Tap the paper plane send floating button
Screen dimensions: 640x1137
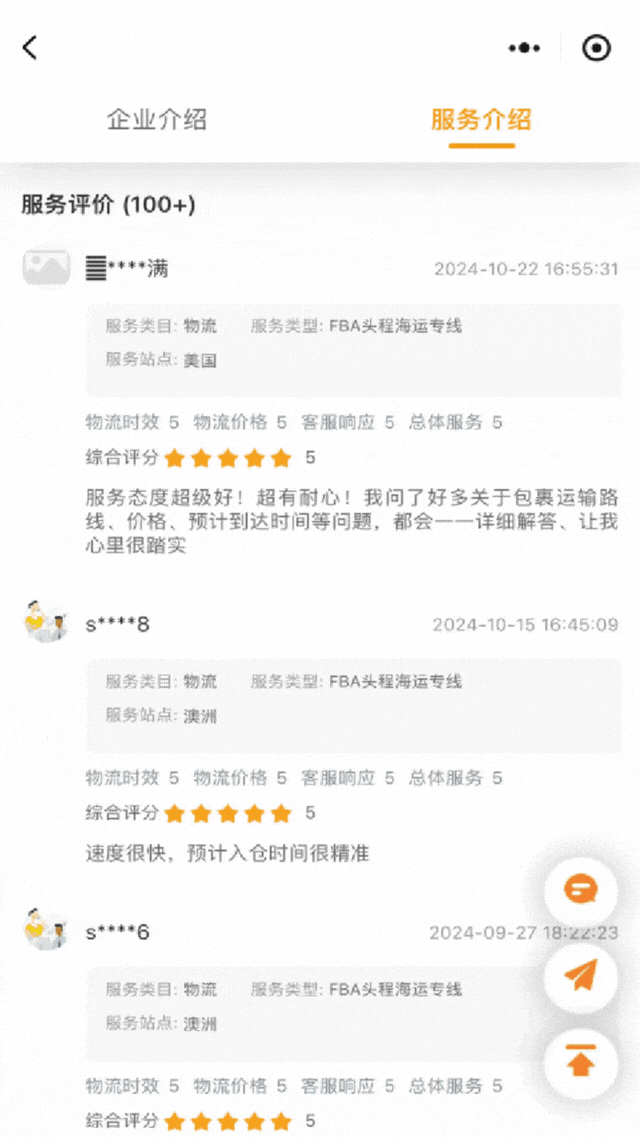(x=581, y=975)
